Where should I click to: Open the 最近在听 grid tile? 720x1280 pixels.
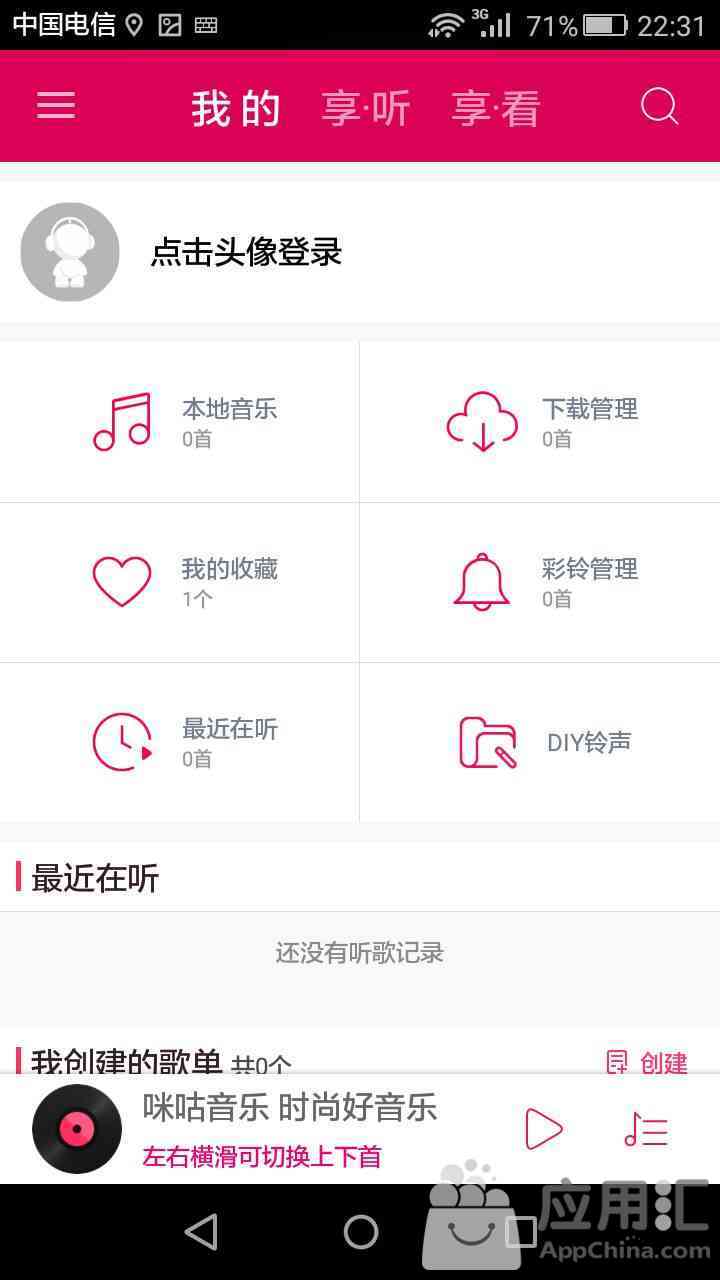180,742
